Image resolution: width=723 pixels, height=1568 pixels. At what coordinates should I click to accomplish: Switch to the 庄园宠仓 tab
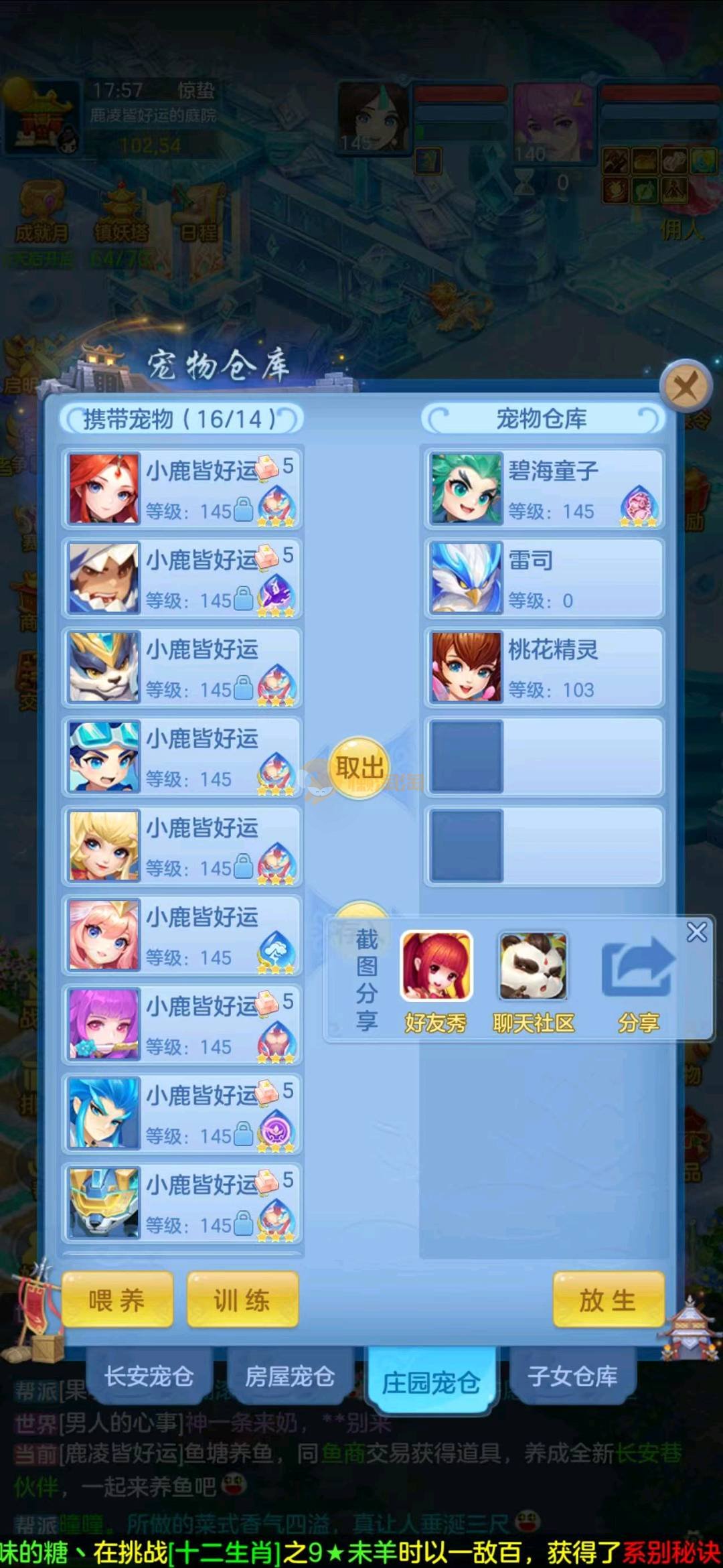(431, 1382)
